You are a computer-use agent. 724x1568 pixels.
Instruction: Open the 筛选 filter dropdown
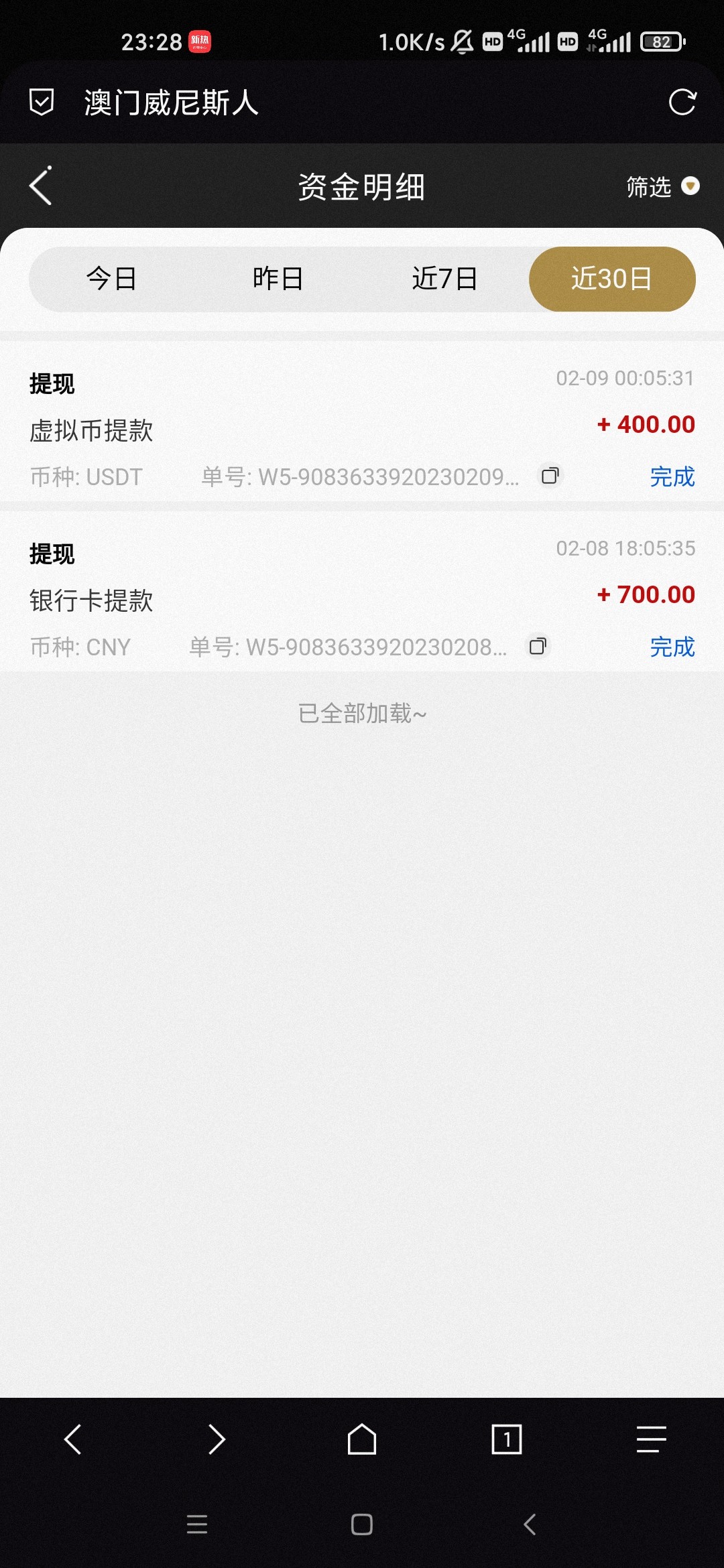(662, 186)
